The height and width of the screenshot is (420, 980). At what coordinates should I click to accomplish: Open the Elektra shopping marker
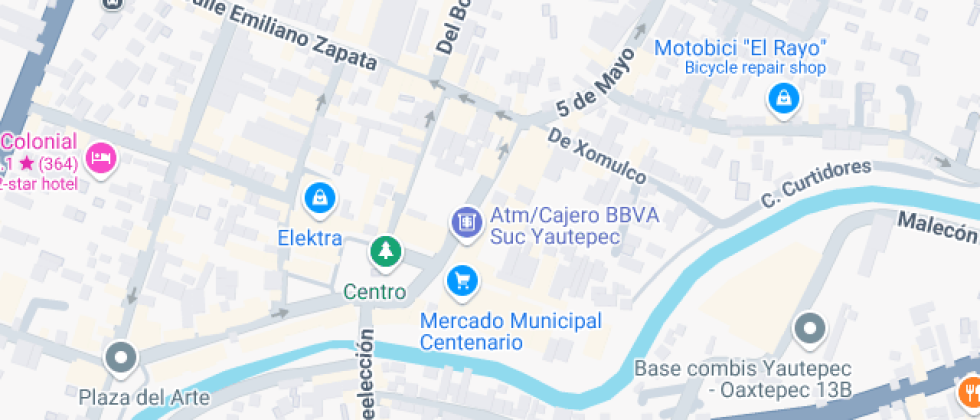[x=319, y=198]
